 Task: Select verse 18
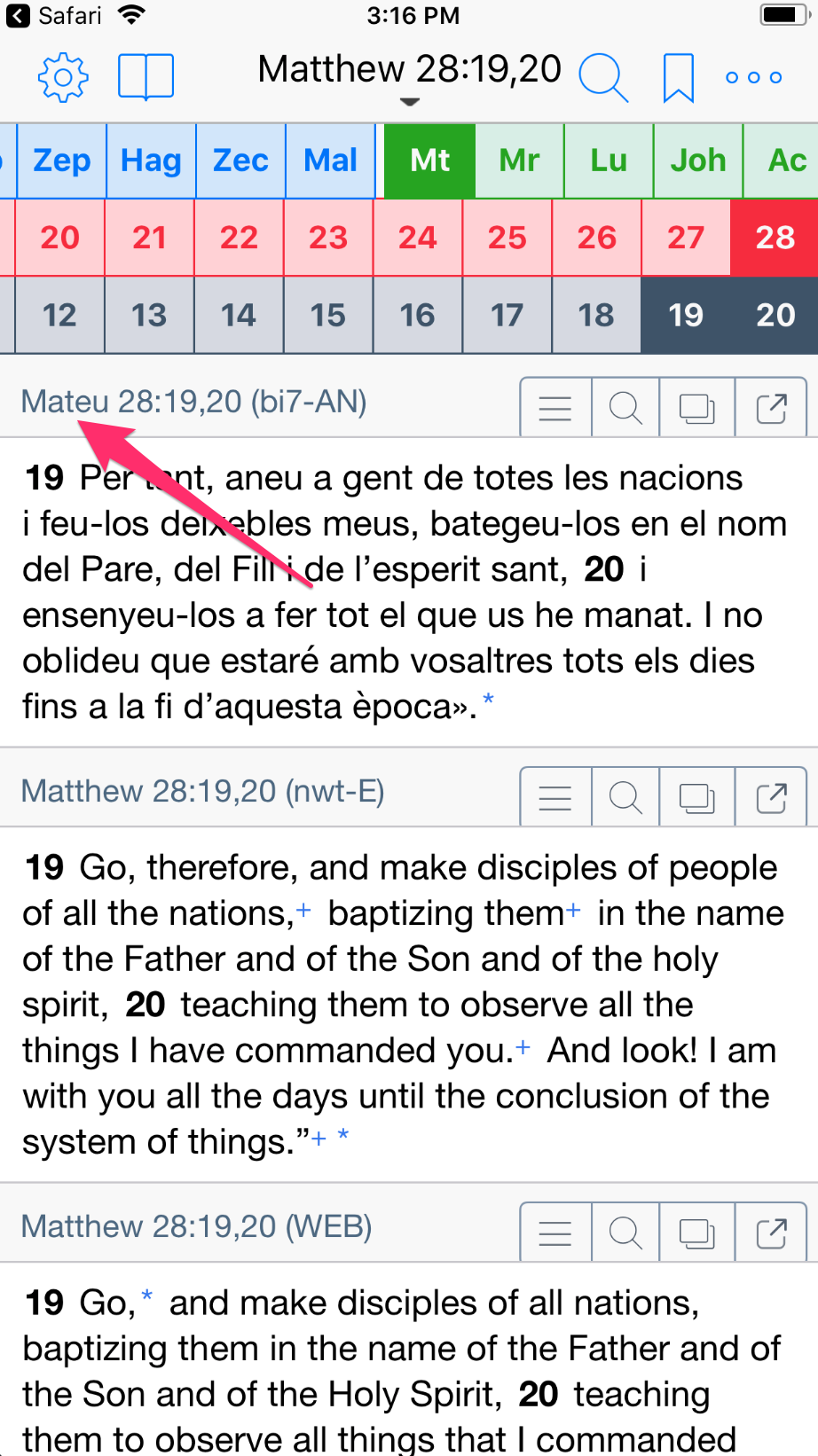(595, 315)
